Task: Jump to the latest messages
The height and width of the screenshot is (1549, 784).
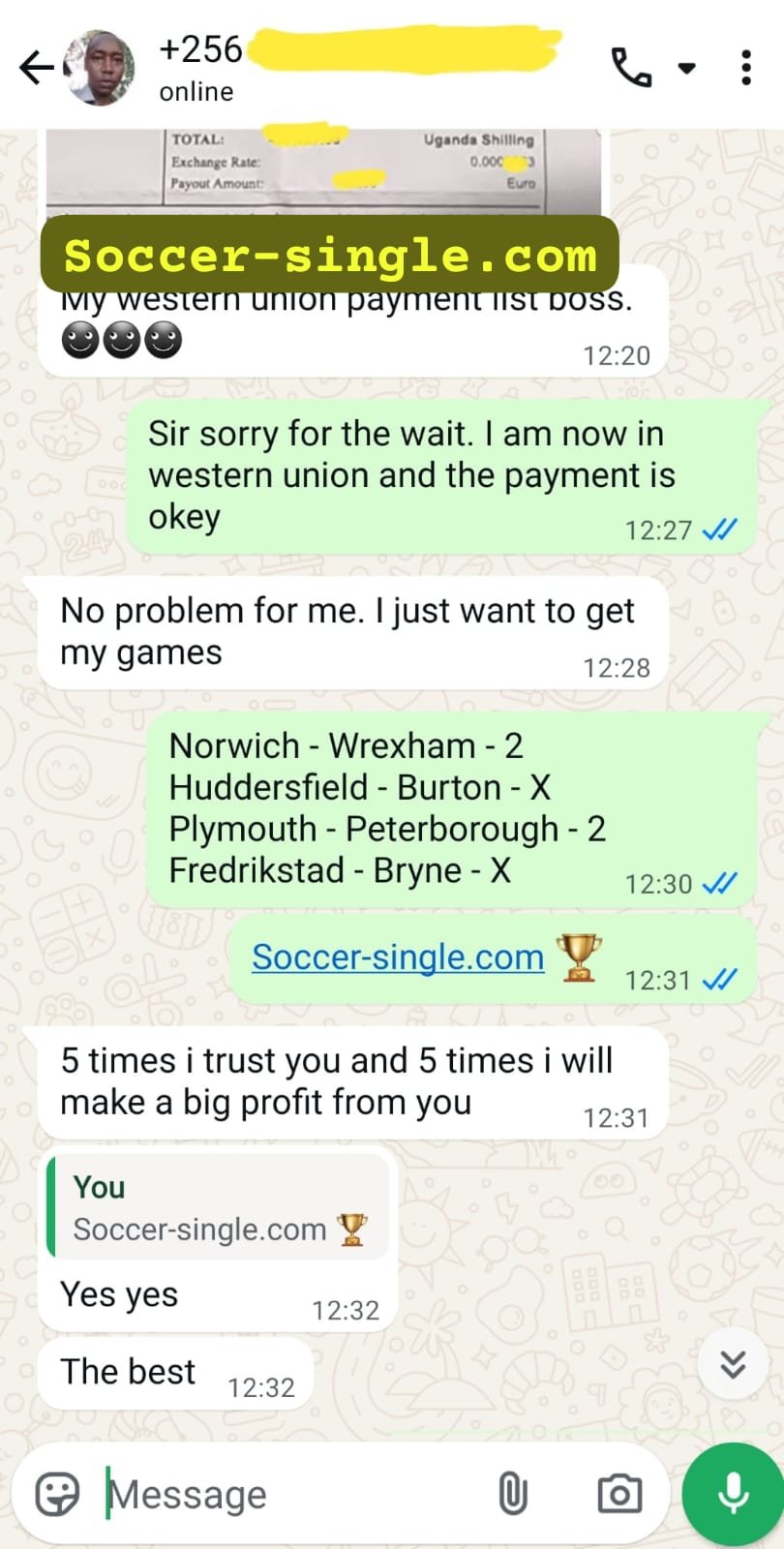Action: click(733, 1364)
